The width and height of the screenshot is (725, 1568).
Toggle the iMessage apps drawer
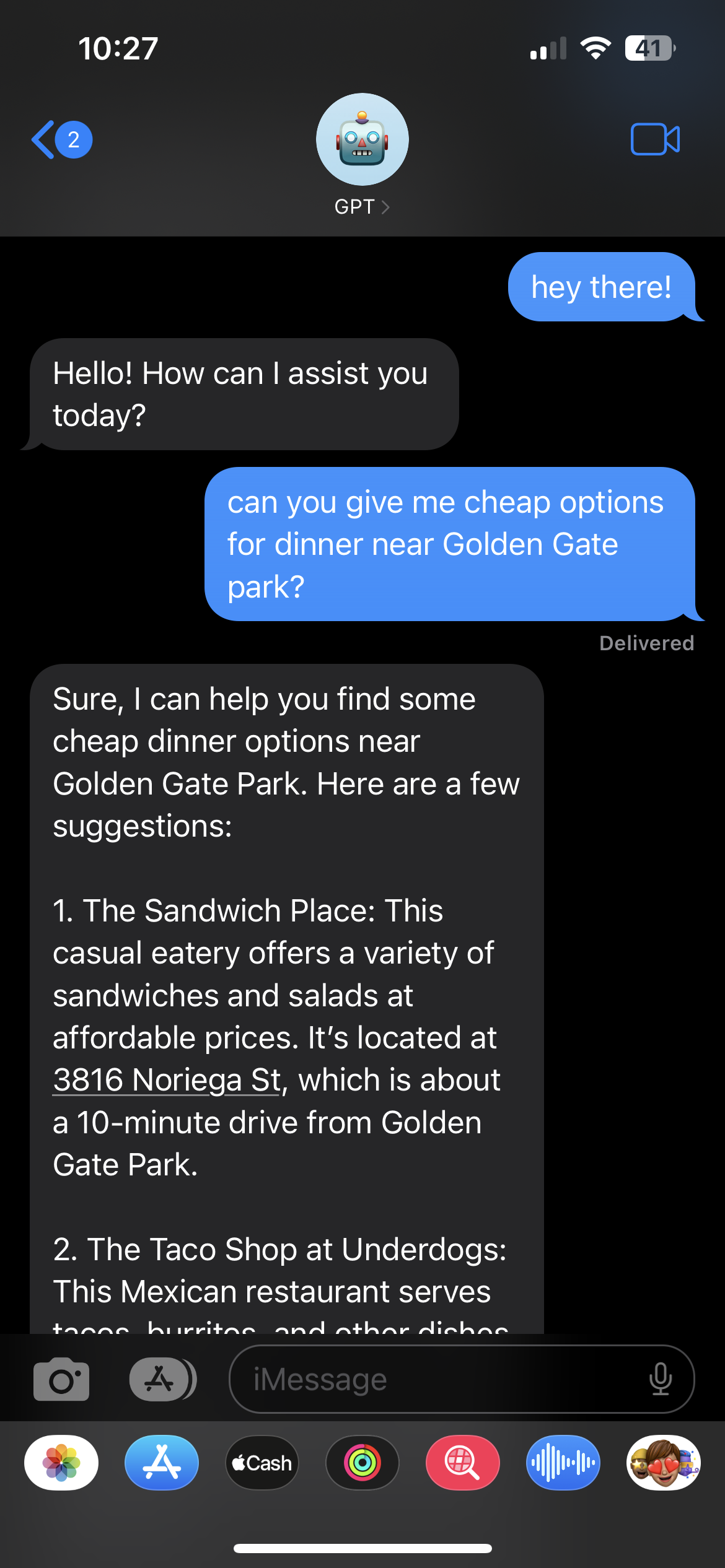point(162,1379)
